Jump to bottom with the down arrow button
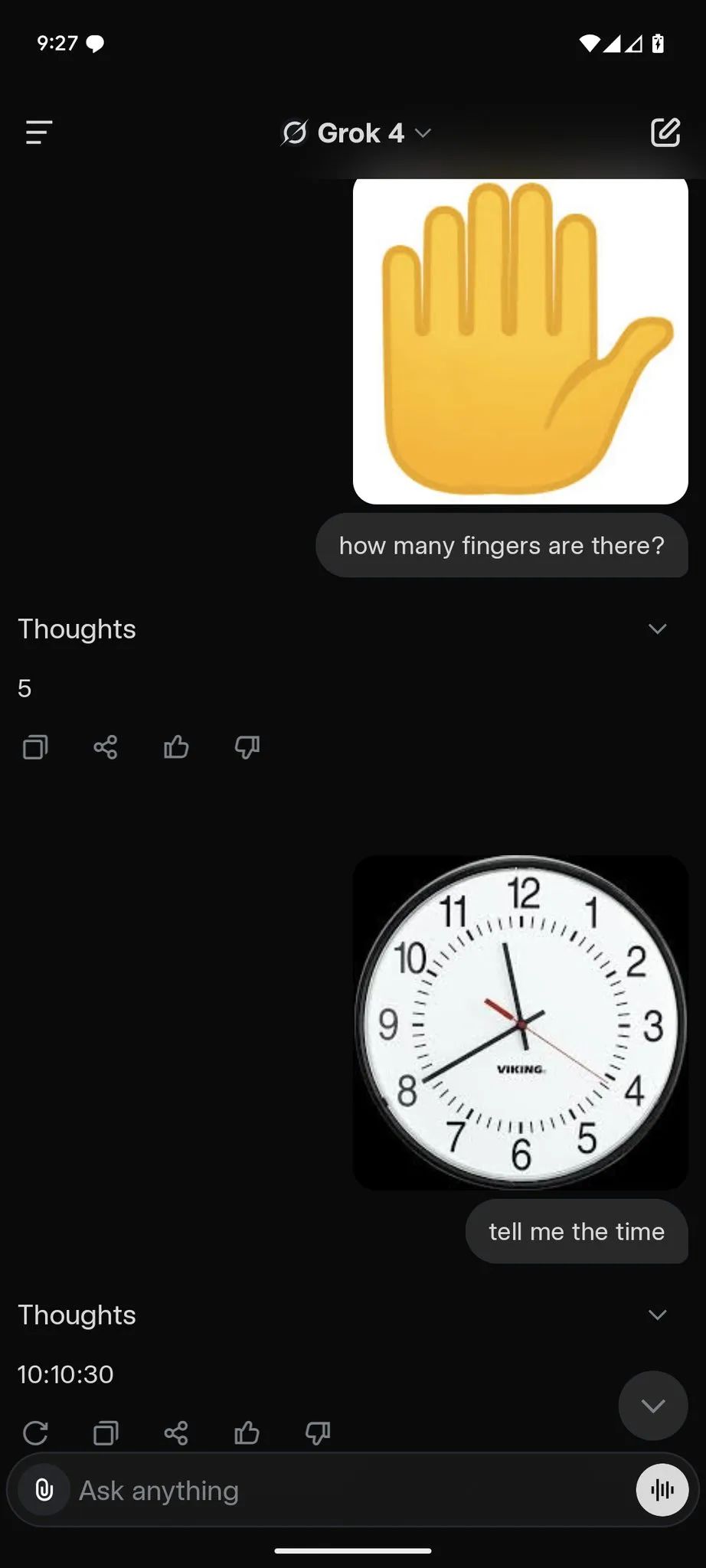706x1568 pixels. (652, 1406)
